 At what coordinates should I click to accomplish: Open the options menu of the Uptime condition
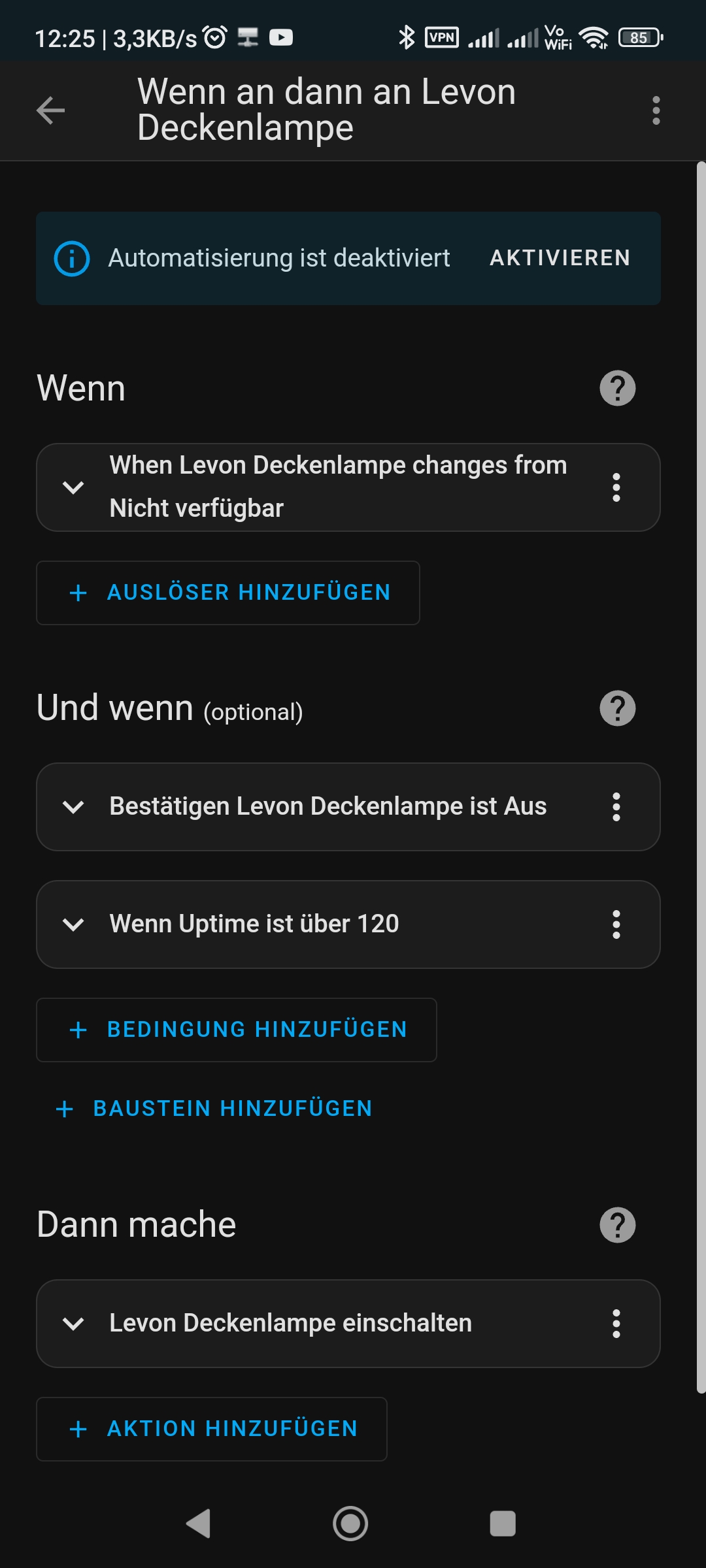click(616, 924)
